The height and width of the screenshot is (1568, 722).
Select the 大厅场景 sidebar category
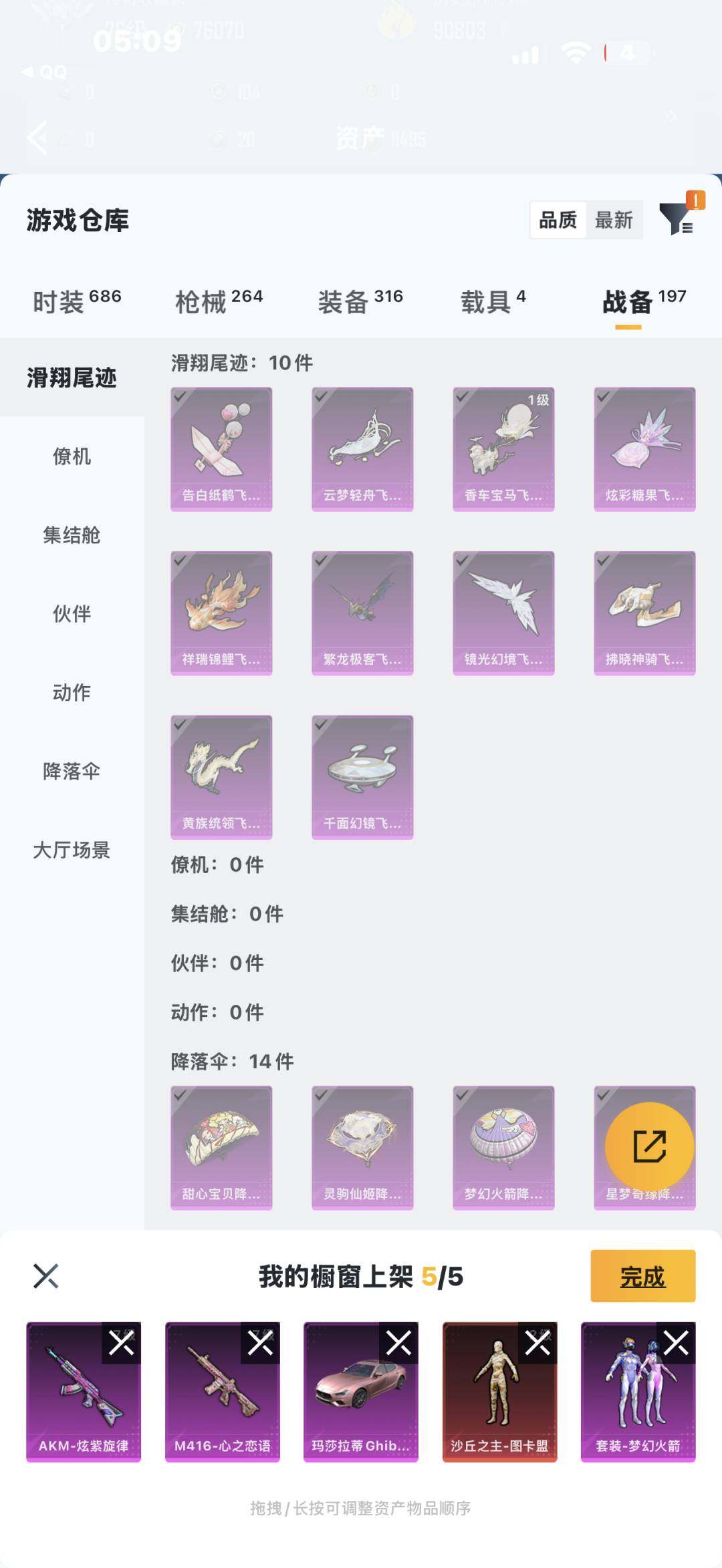coord(72,850)
